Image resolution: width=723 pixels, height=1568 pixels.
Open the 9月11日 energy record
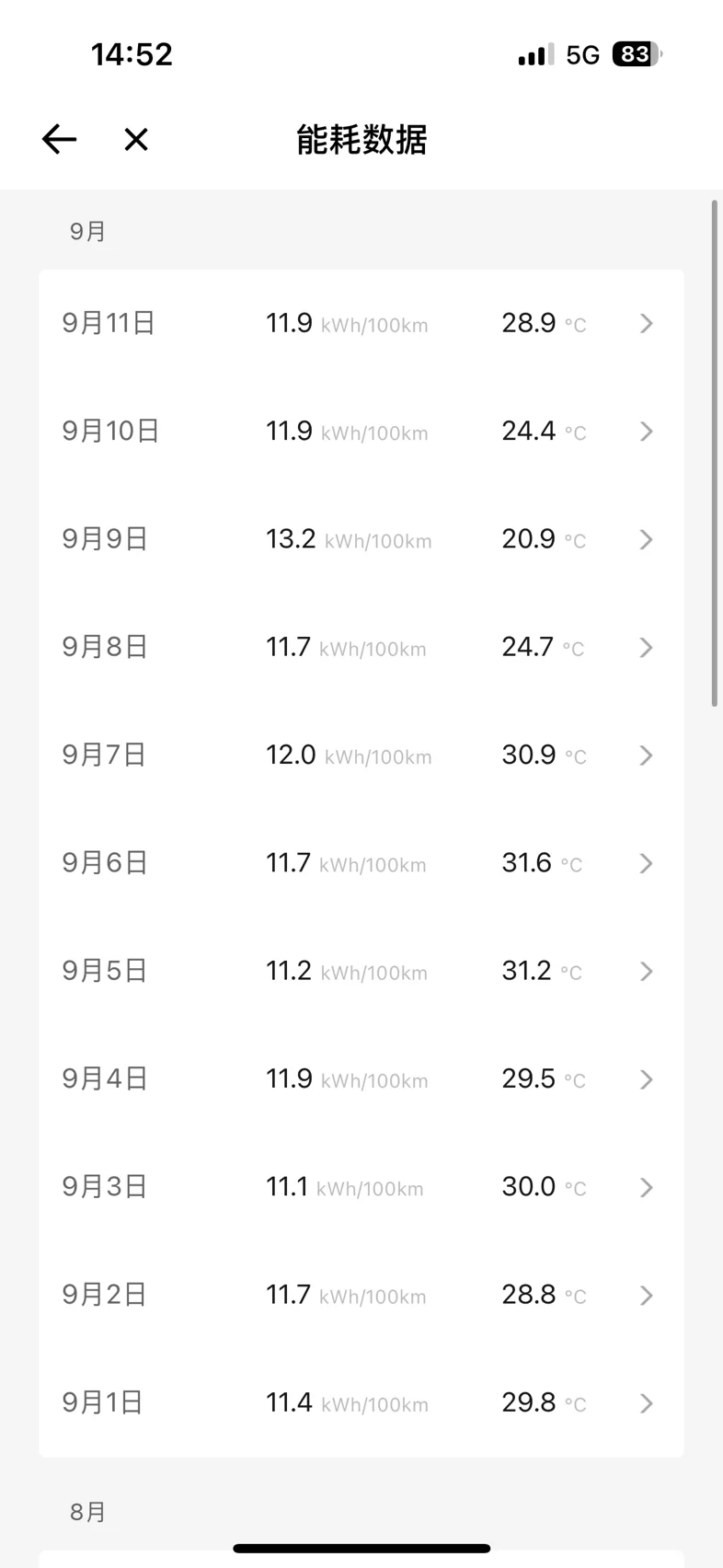tap(361, 323)
